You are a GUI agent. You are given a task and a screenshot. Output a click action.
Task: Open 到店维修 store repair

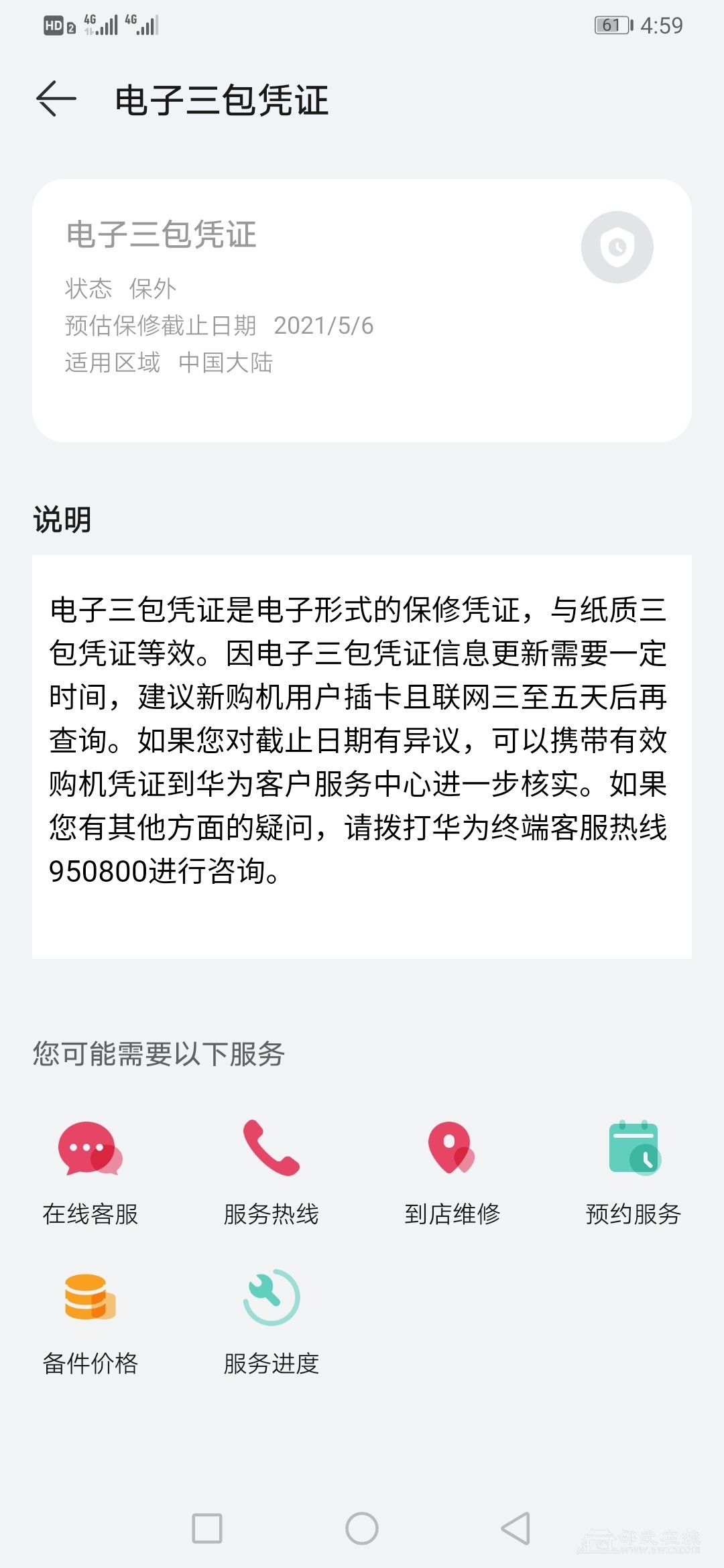[452, 1171]
